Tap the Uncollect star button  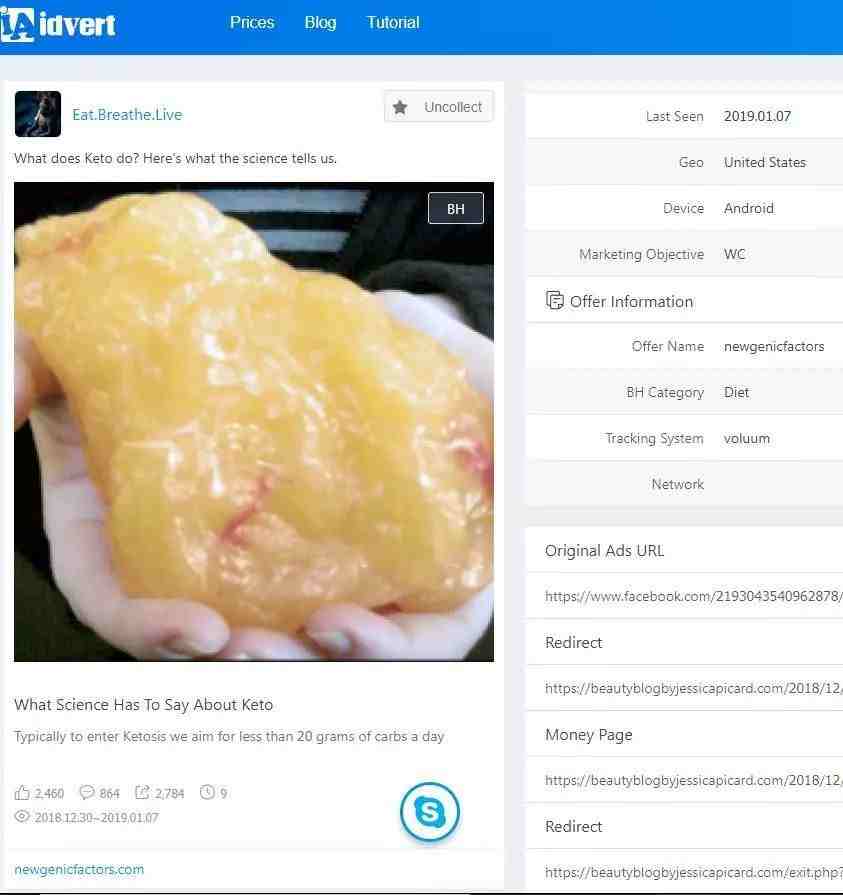pos(438,107)
